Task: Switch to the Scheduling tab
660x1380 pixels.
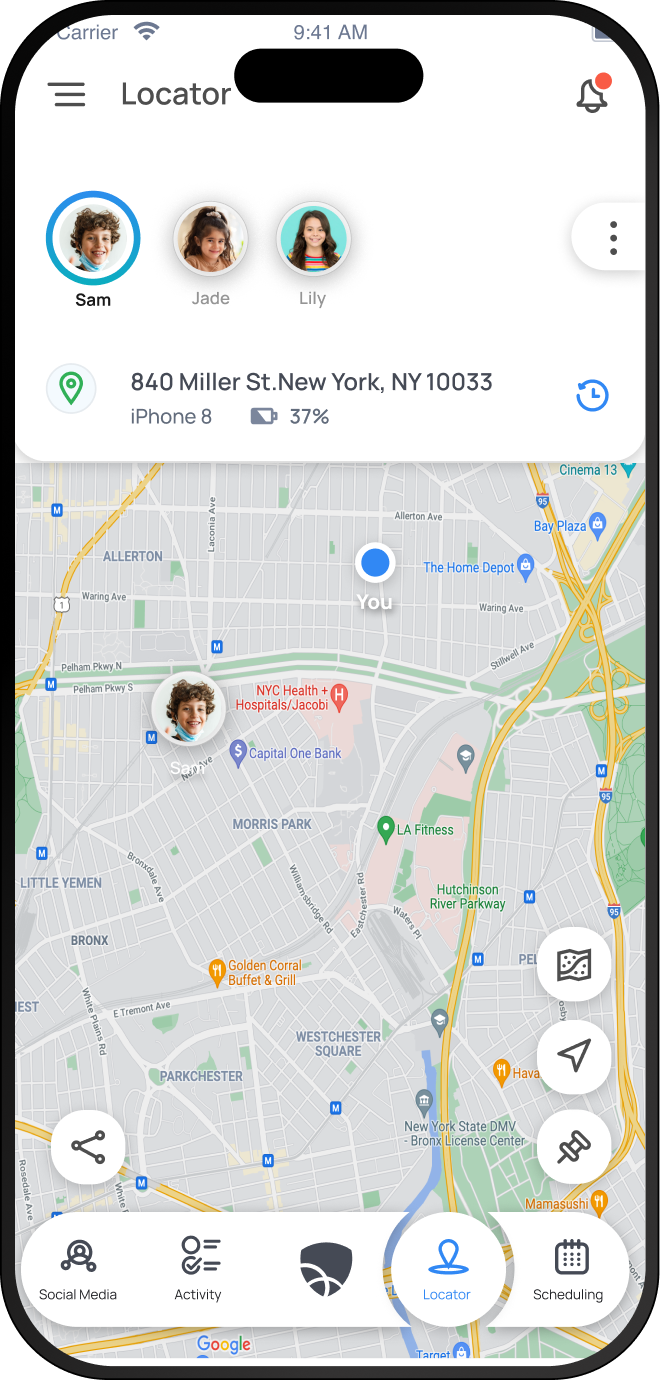Action: (x=568, y=1269)
